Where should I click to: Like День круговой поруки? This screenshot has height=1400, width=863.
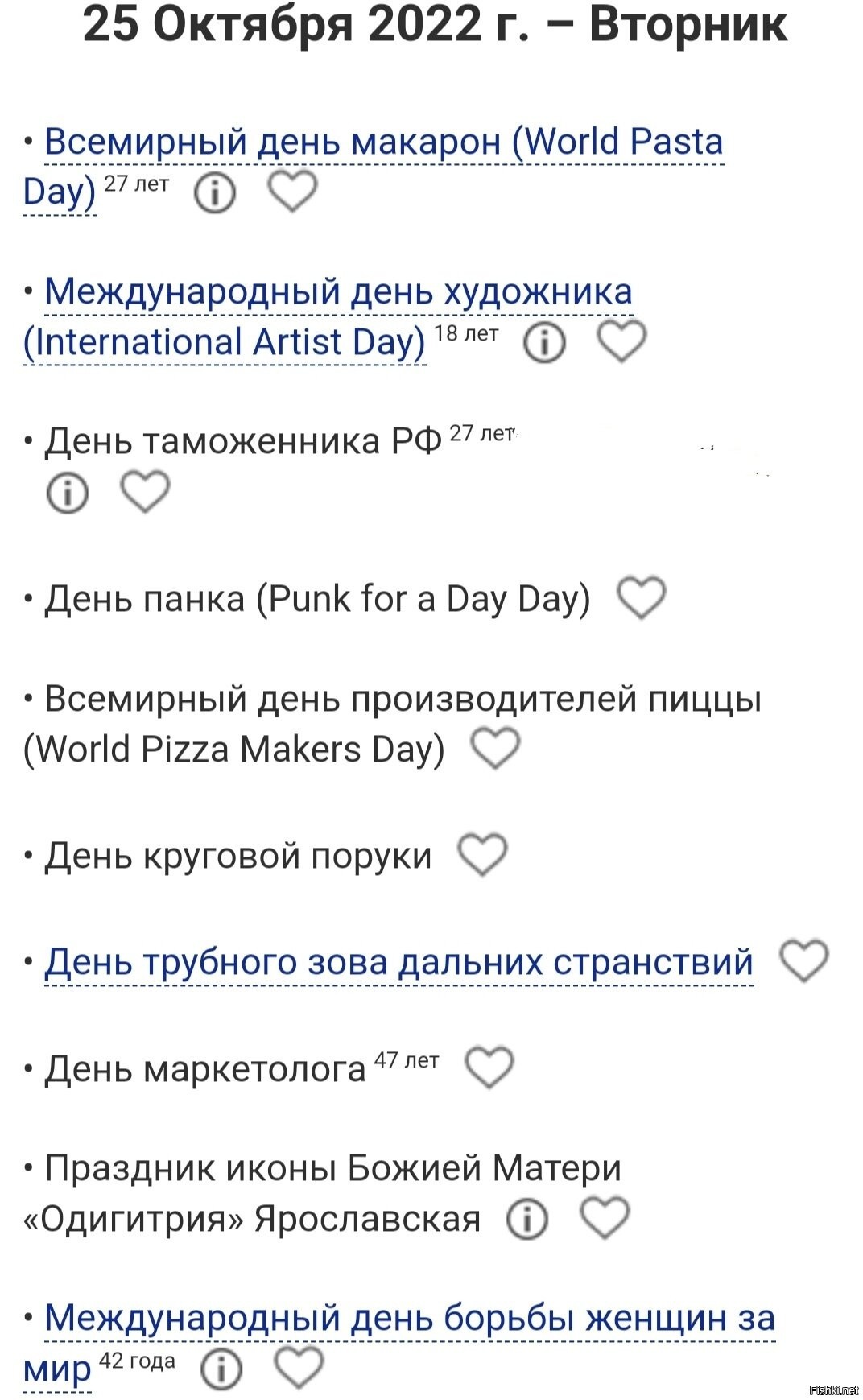(x=482, y=855)
